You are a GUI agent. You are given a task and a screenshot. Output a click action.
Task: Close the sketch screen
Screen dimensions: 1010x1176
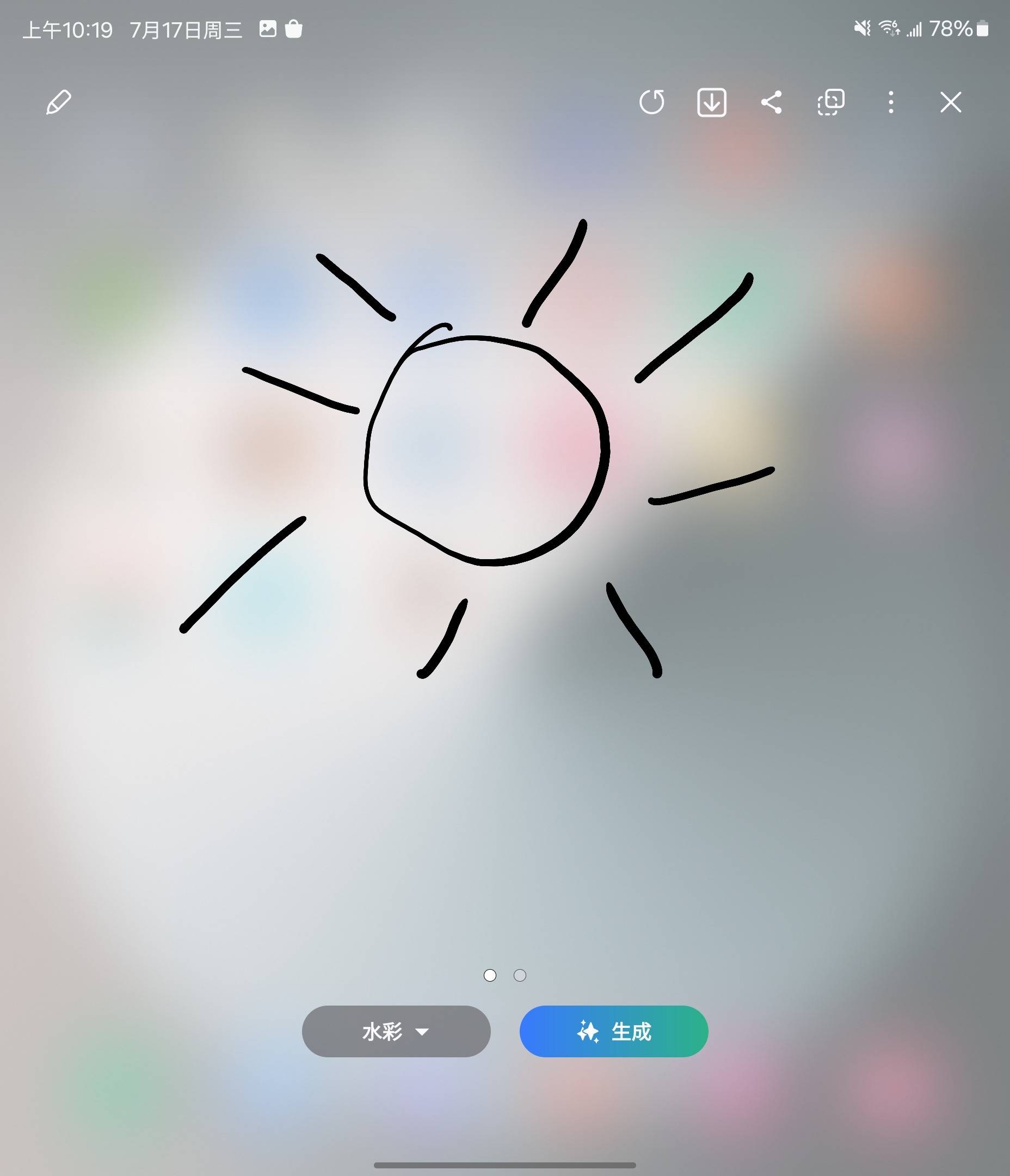951,103
